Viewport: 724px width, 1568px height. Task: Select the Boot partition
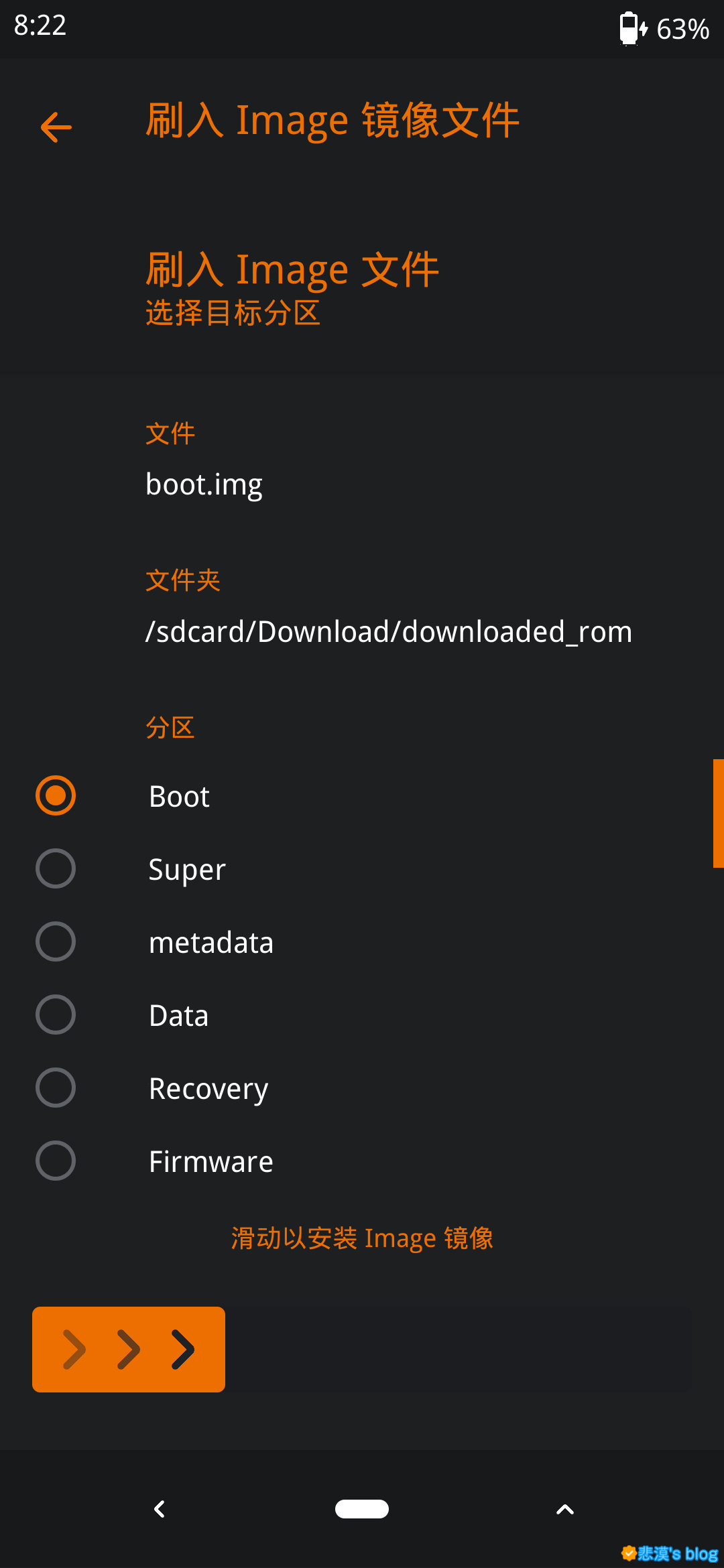point(56,795)
